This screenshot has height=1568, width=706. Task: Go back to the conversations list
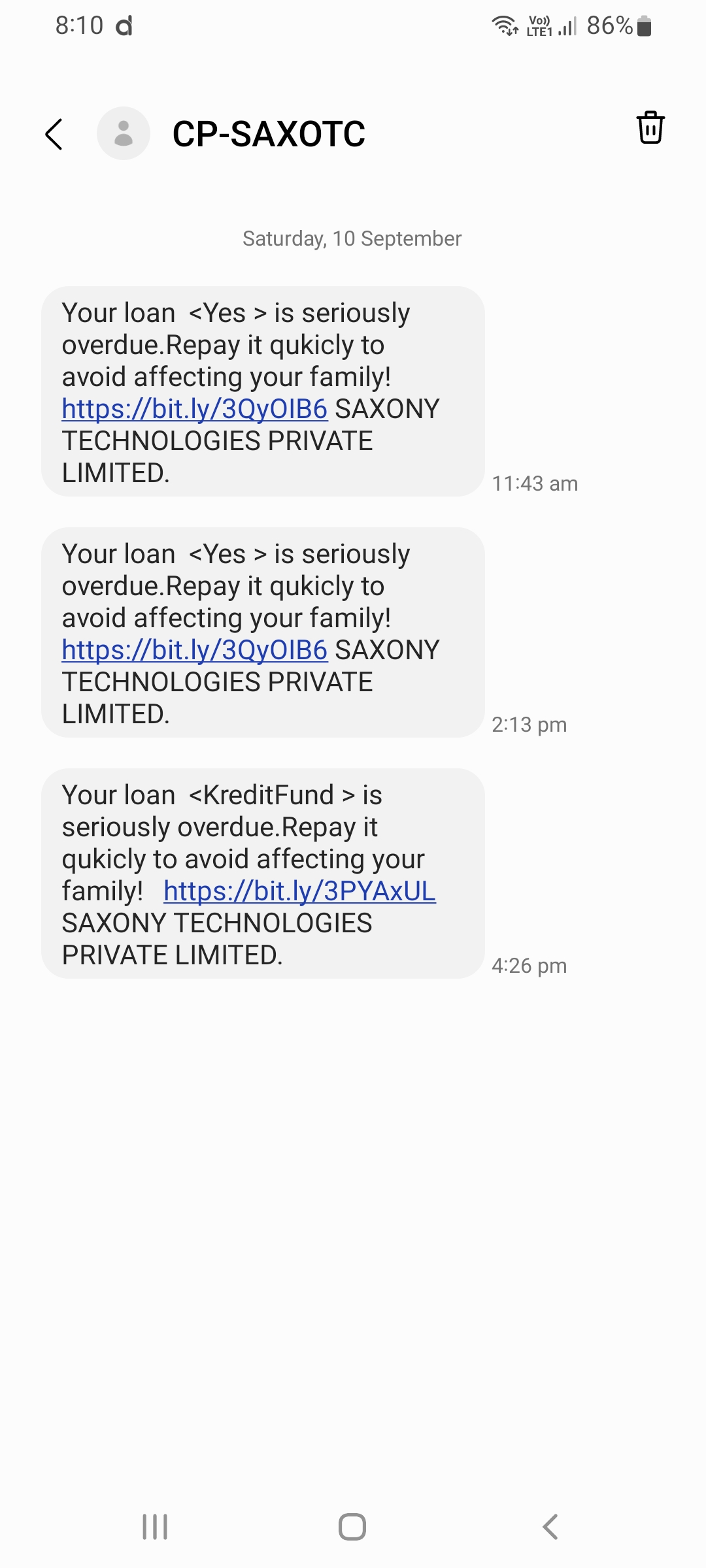click(x=54, y=135)
